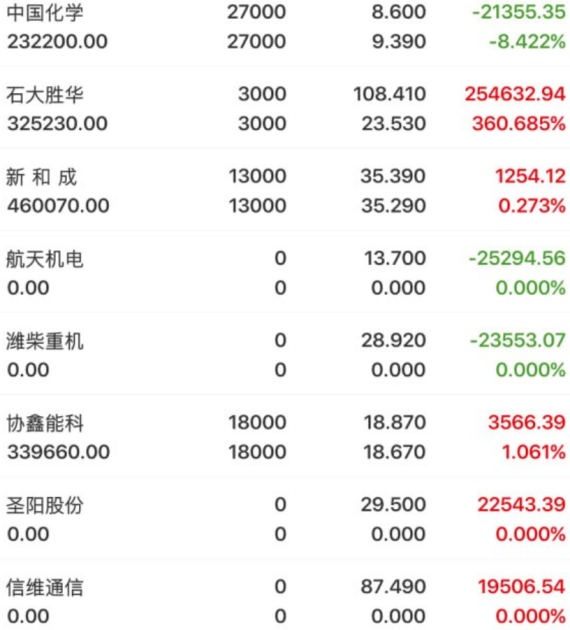Open the 新和成 stock row
The height and width of the screenshot is (630, 570).
point(285,191)
